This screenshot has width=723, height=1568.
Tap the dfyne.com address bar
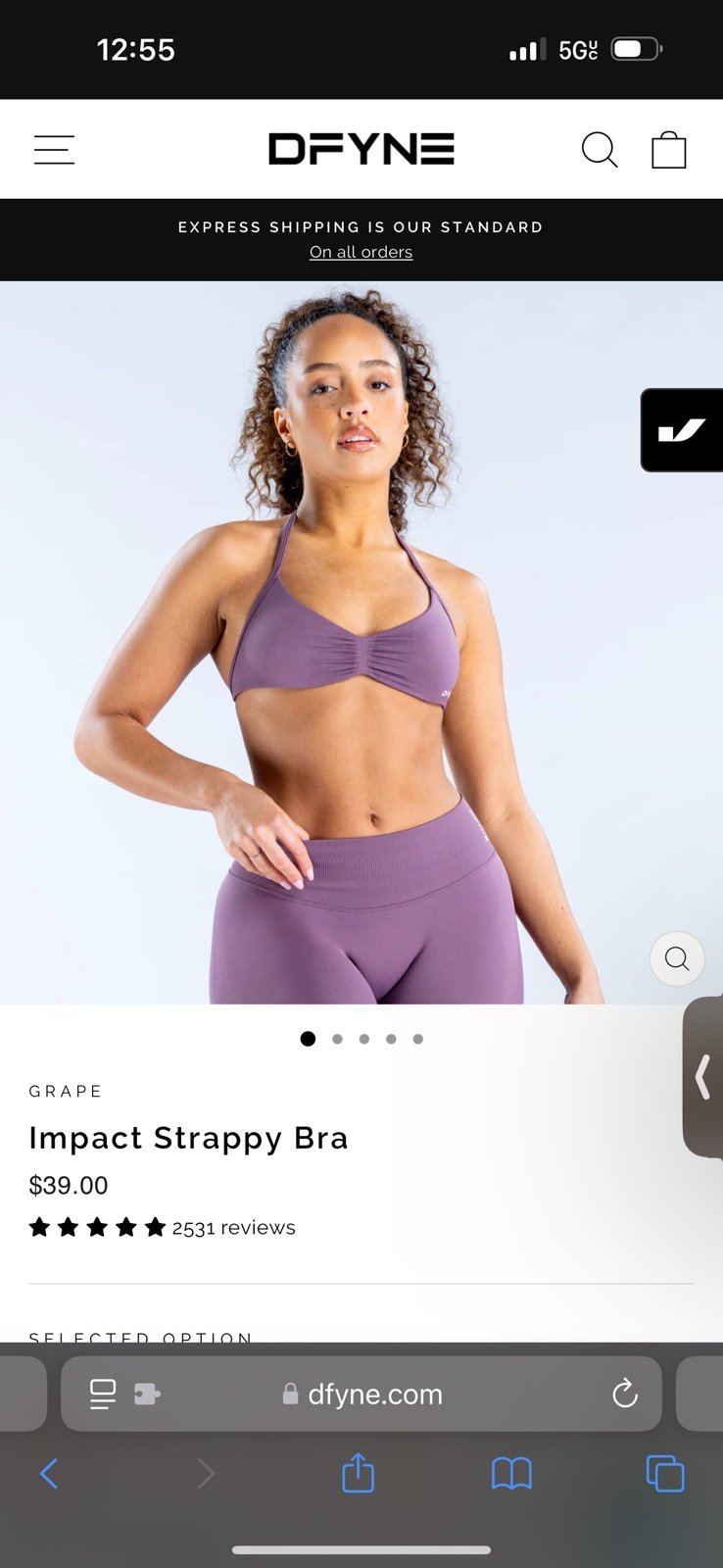pyautogui.click(x=361, y=1394)
